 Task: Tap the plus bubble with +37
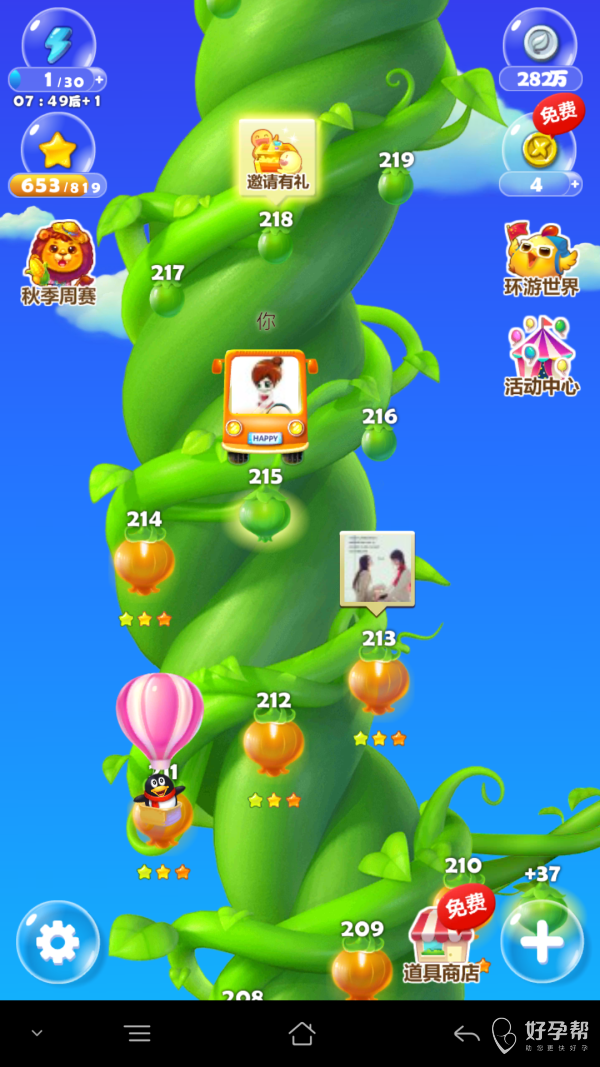coord(541,941)
